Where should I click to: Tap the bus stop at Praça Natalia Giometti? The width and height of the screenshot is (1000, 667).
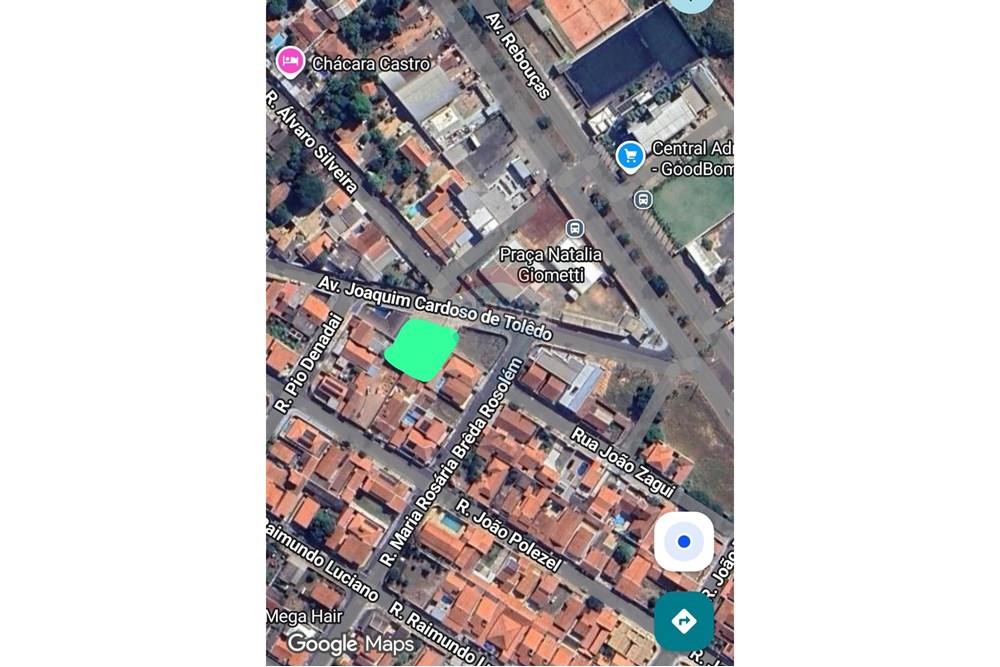click(575, 229)
